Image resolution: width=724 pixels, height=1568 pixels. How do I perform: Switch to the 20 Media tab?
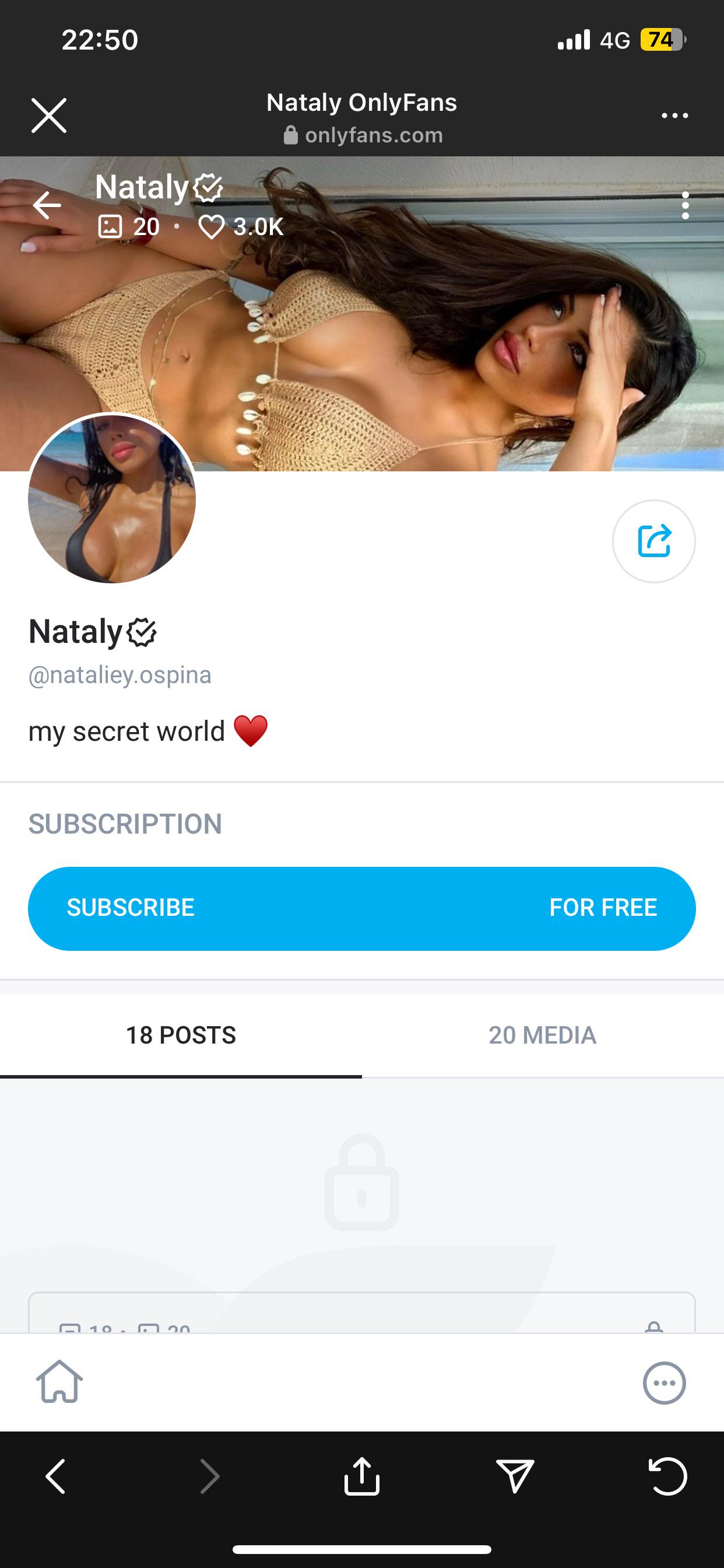click(x=542, y=1035)
